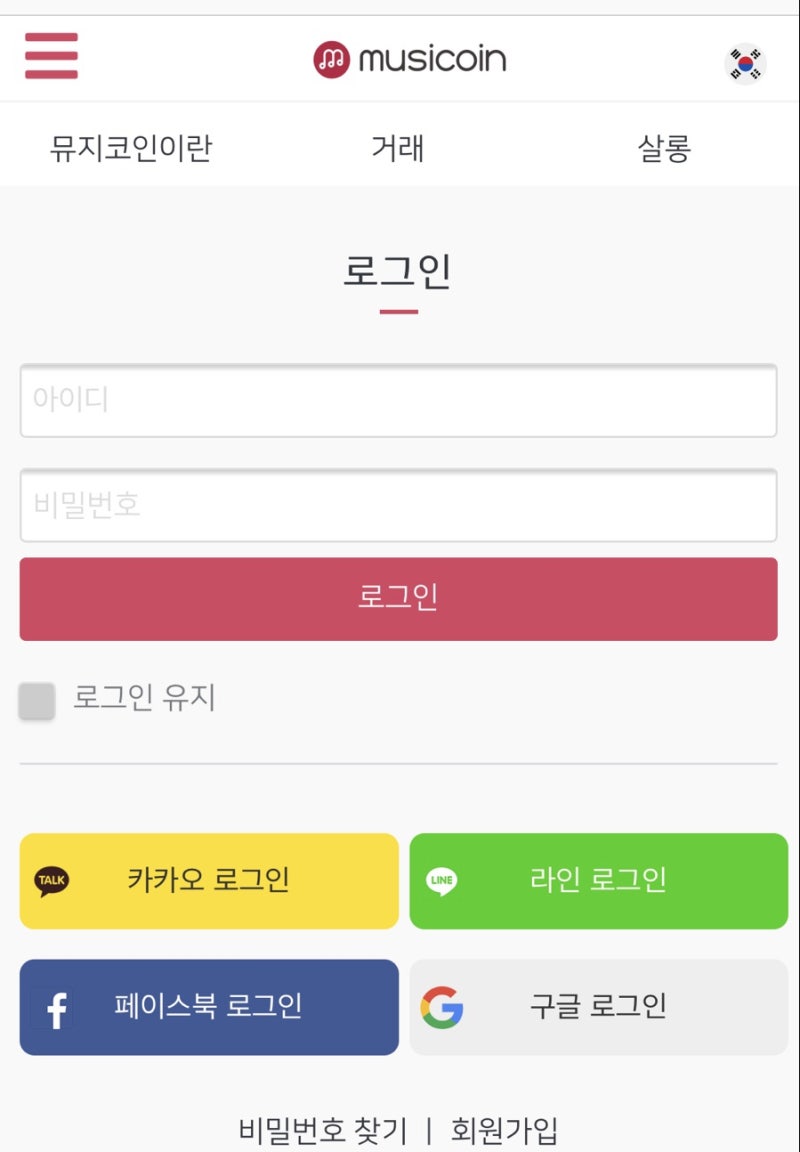The image size is (800, 1152).
Task: Select the 거래 navigation tab
Action: pyautogui.click(x=399, y=146)
